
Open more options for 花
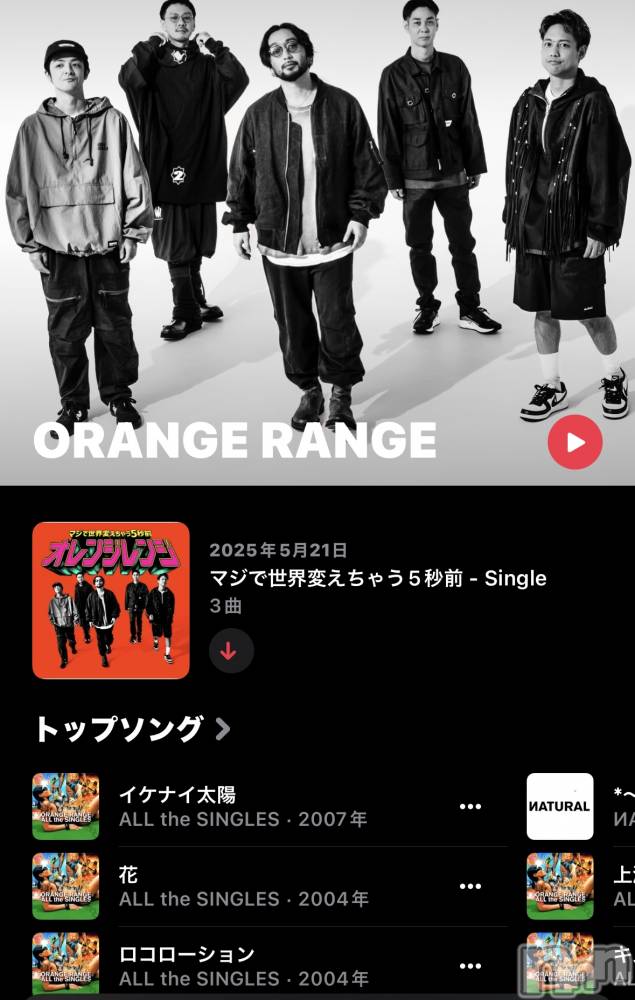[470, 886]
